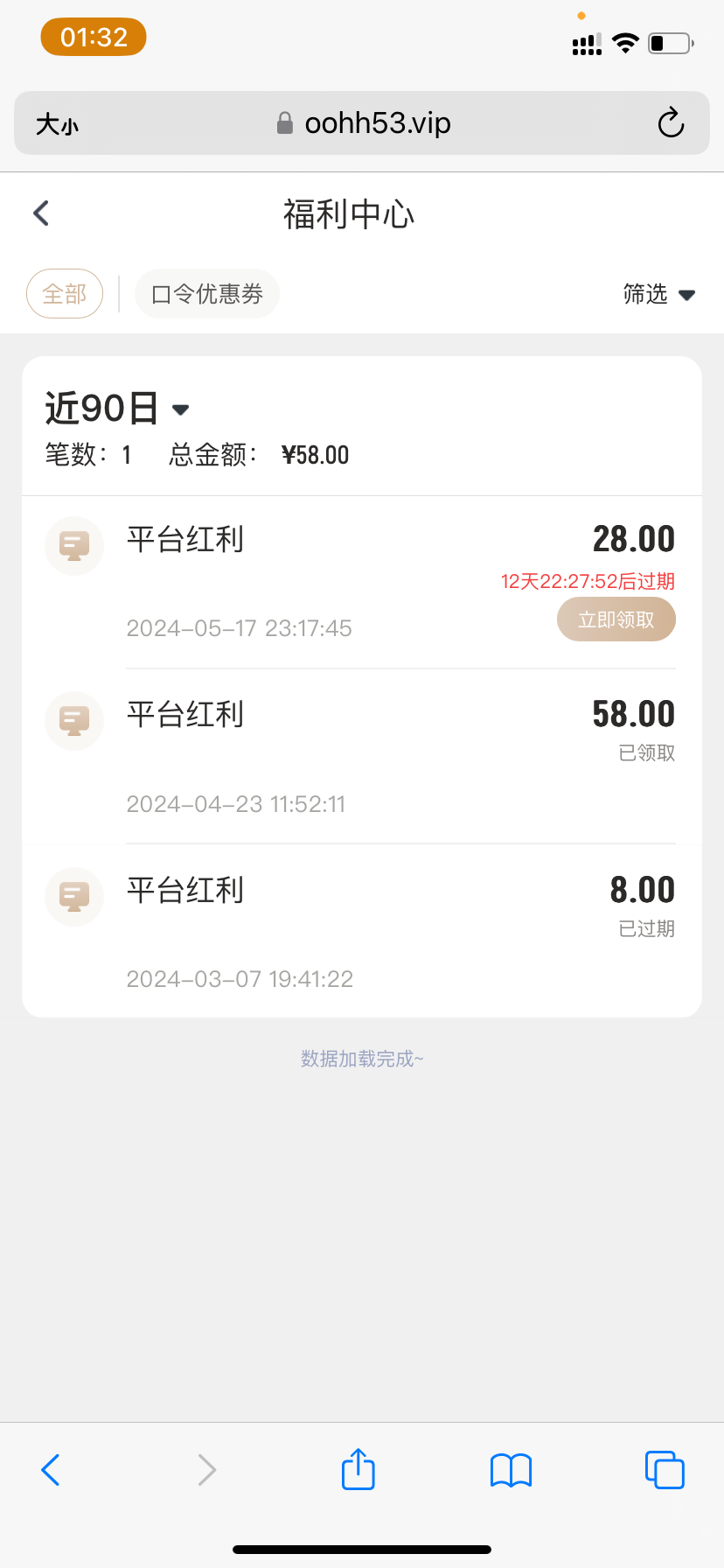724x1568 pixels.
Task: Go back from 福利中心 page
Action: click(x=41, y=213)
